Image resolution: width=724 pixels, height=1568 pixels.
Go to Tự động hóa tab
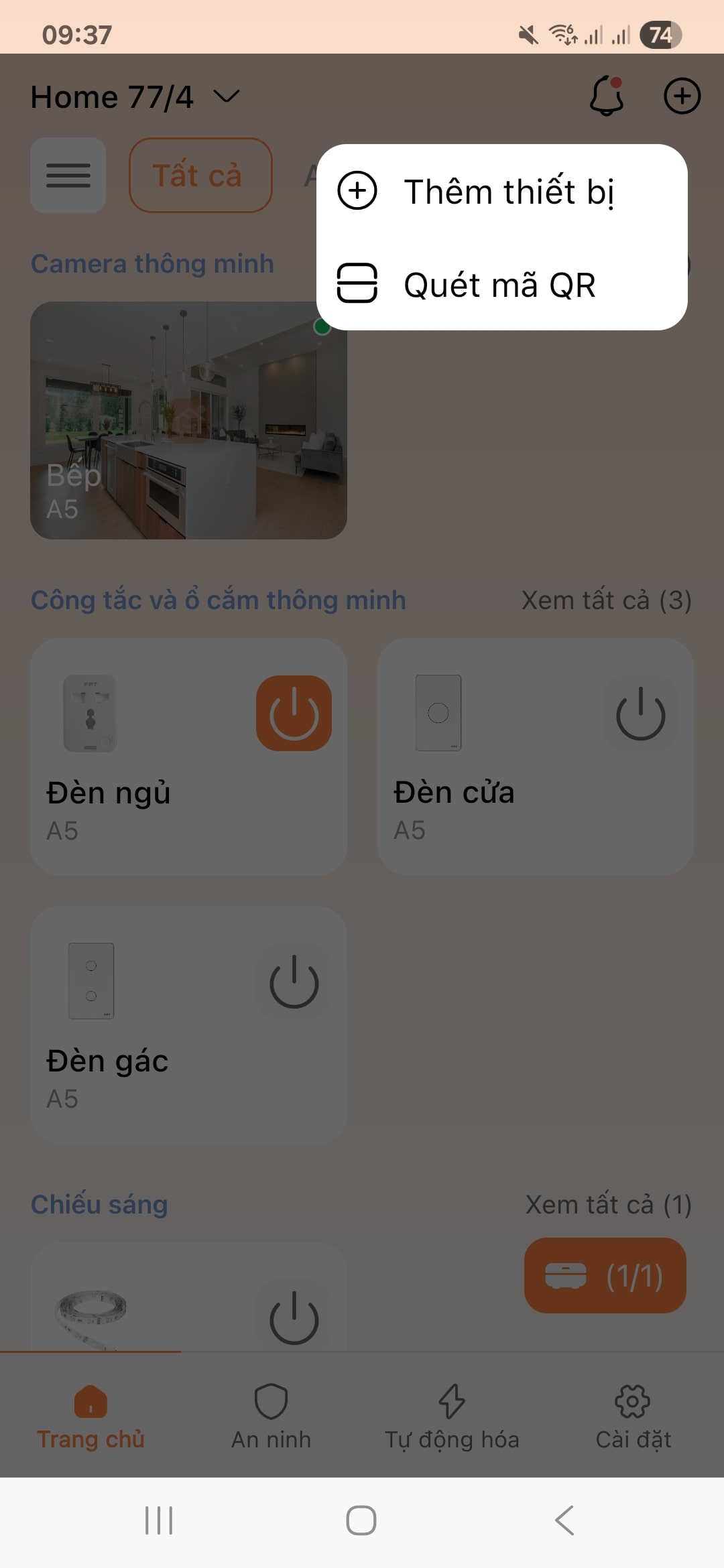click(x=452, y=1415)
